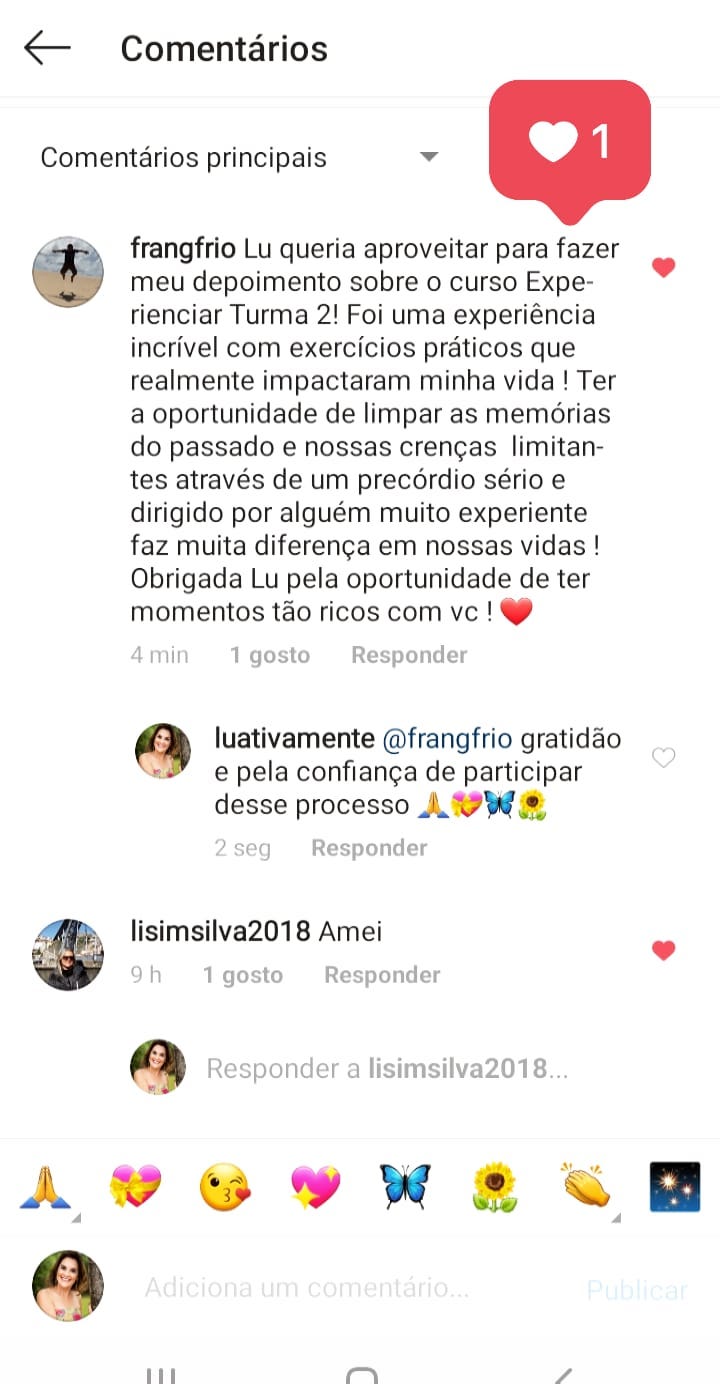
Task: Unlike lisimsilva2018's comment
Action: 663,950
